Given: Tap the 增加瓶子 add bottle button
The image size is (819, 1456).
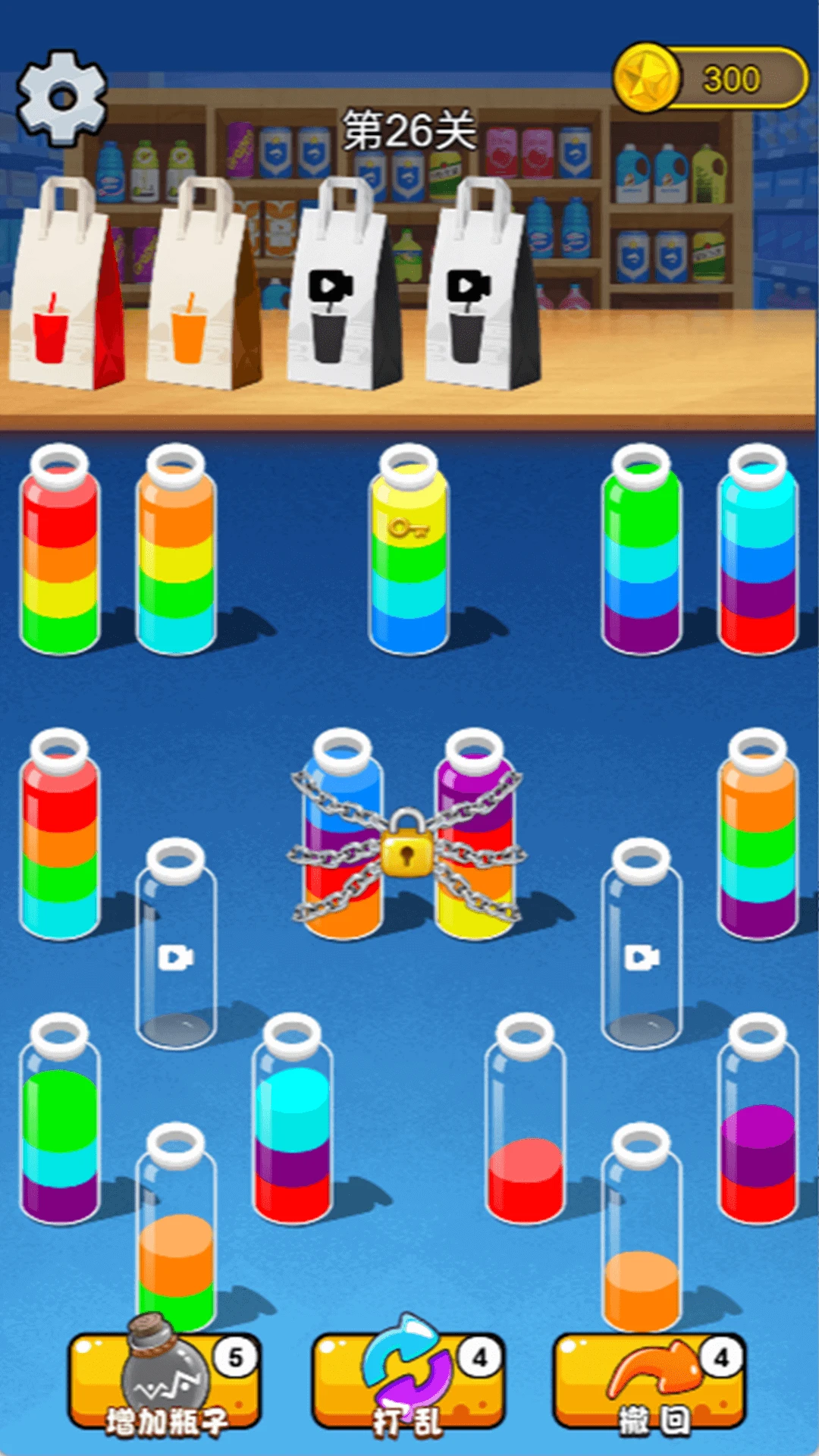Looking at the screenshot, I should (165, 1382).
